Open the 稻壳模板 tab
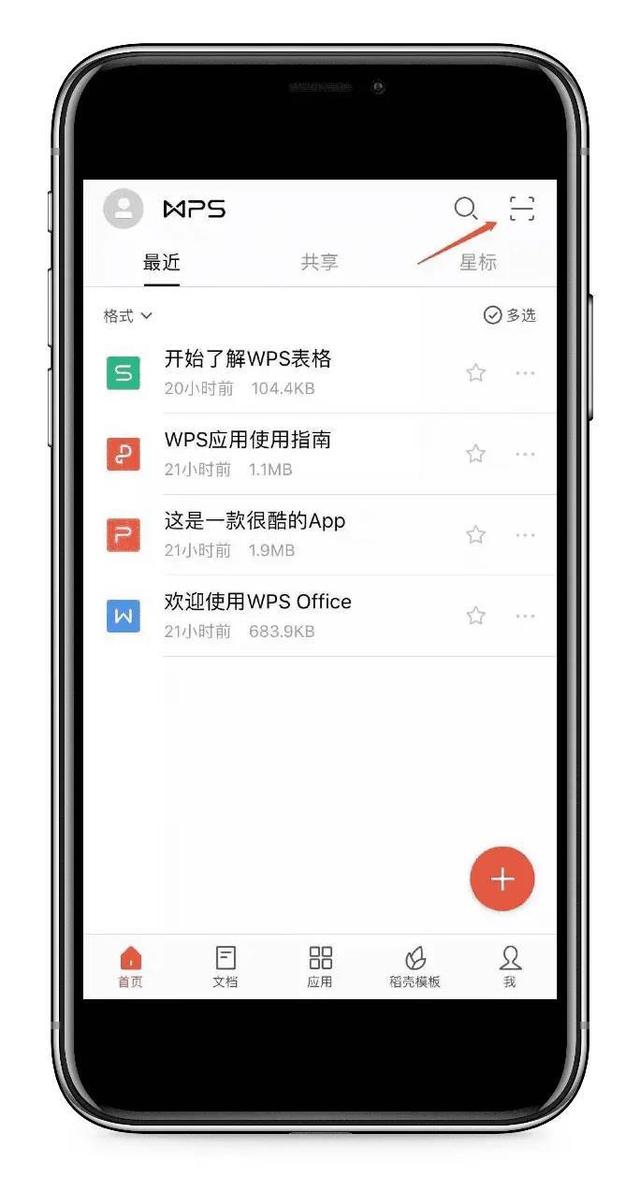Screen dimensions: 640x1177 414,967
